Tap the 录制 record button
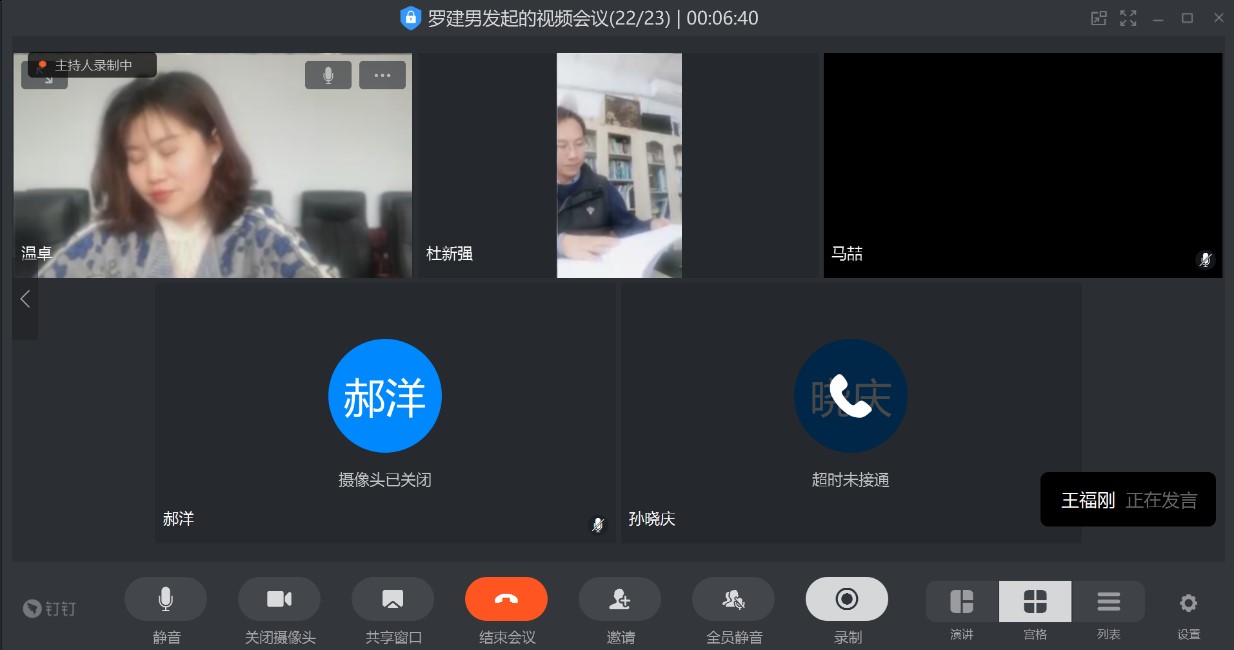The width and height of the screenshot is (1234, 650). 847,599
